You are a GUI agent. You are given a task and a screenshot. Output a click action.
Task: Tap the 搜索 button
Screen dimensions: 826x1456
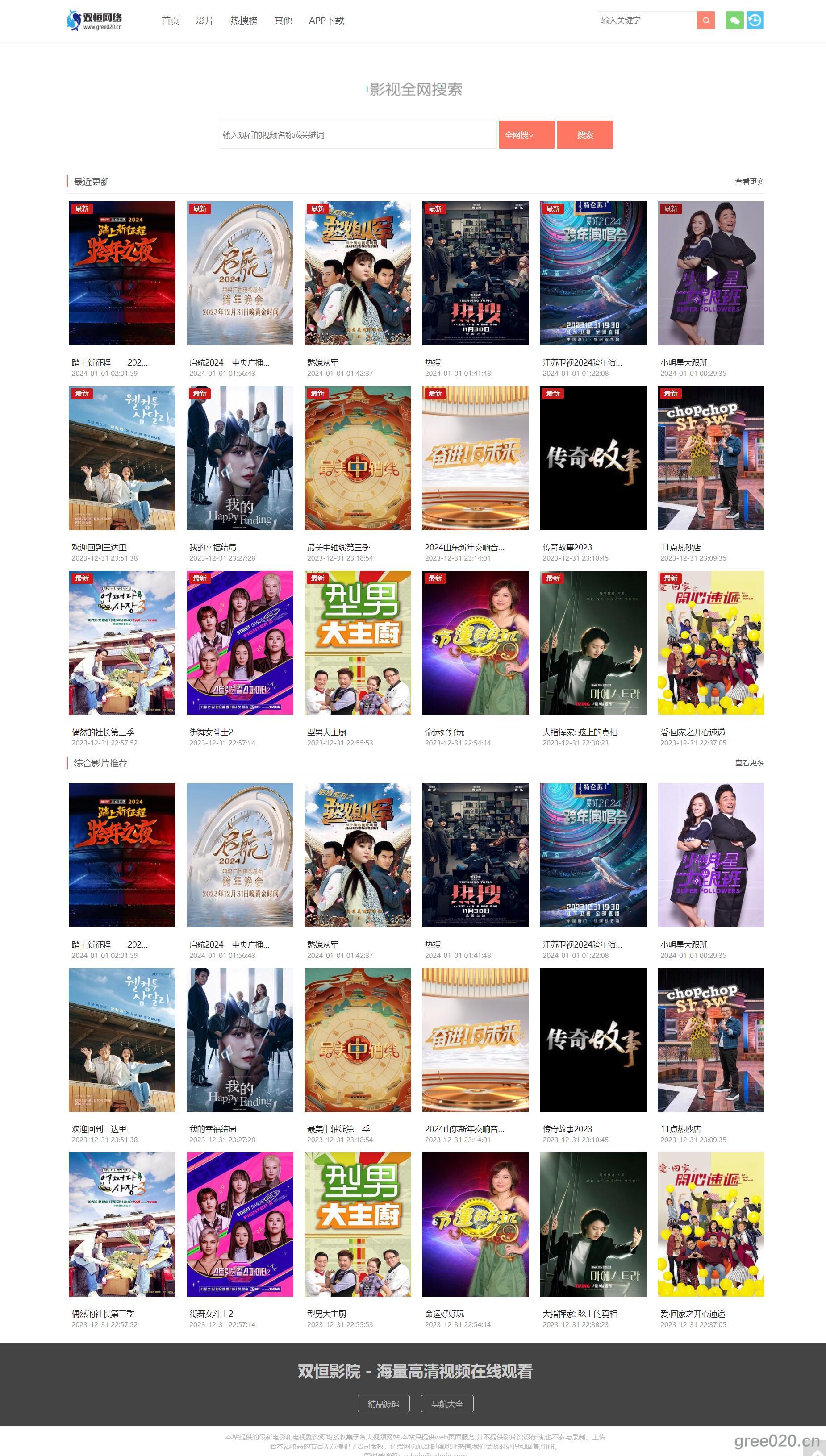pyautogui.click(x=585, y=135)
